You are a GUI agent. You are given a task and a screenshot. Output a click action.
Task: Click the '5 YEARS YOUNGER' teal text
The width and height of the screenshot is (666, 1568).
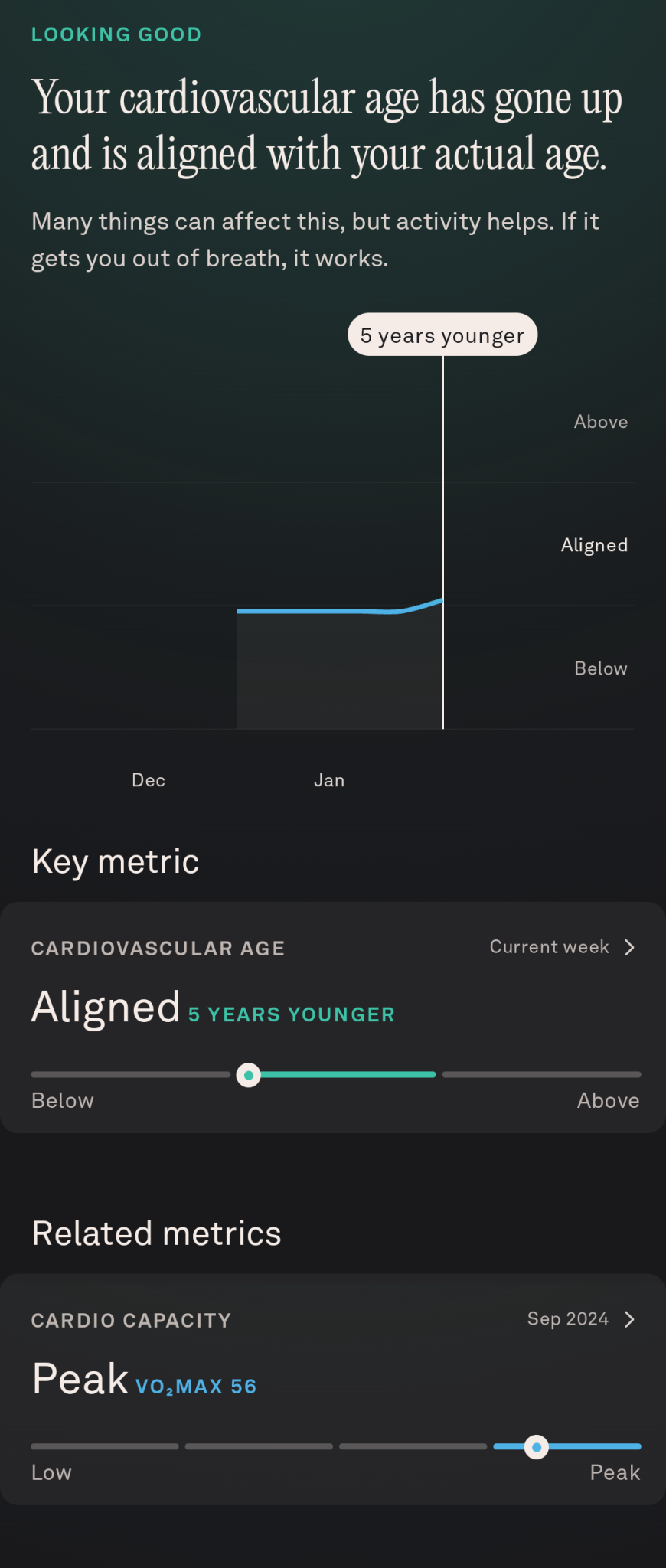[x=291, y=1013]
